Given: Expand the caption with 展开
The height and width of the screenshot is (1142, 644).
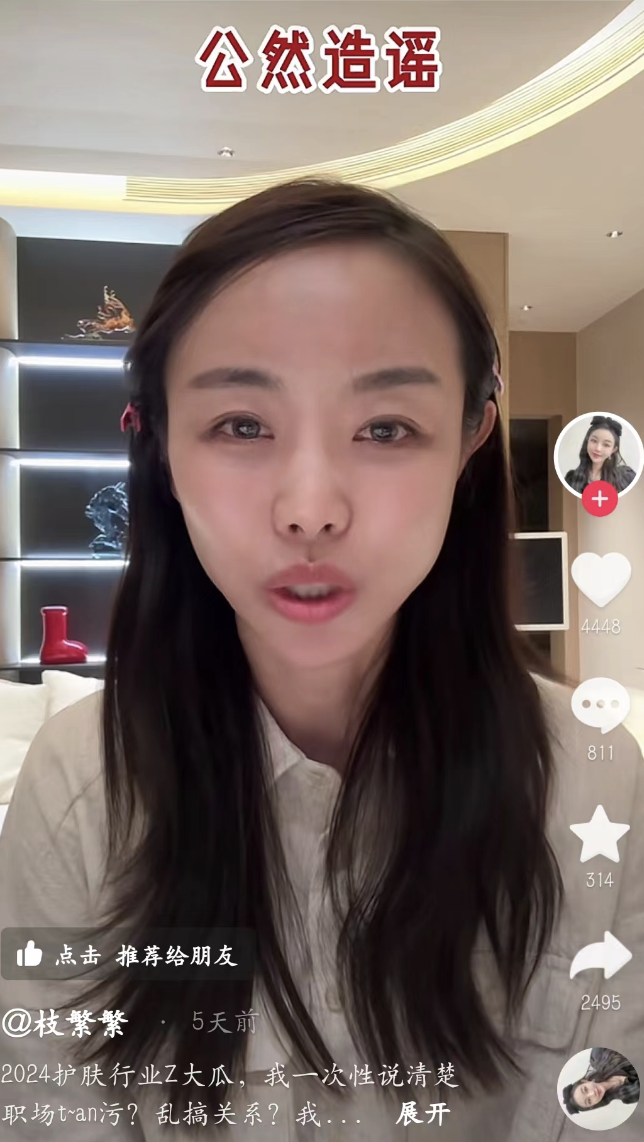Looking at the screenshot, I should tap(423, 1113).
